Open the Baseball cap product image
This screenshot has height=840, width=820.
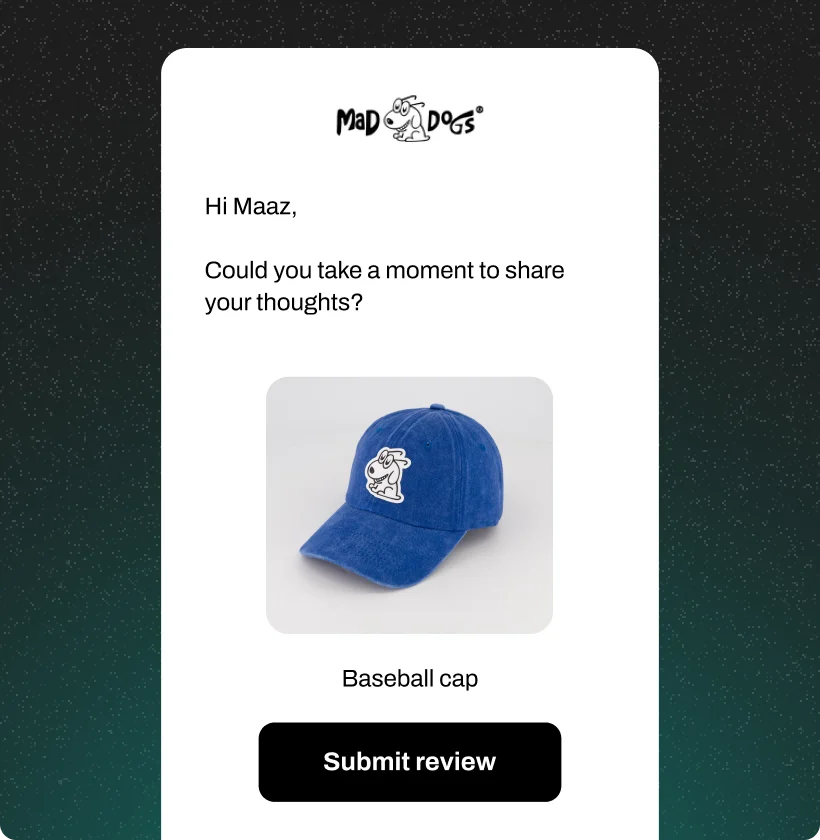click(x=409, y=505)
